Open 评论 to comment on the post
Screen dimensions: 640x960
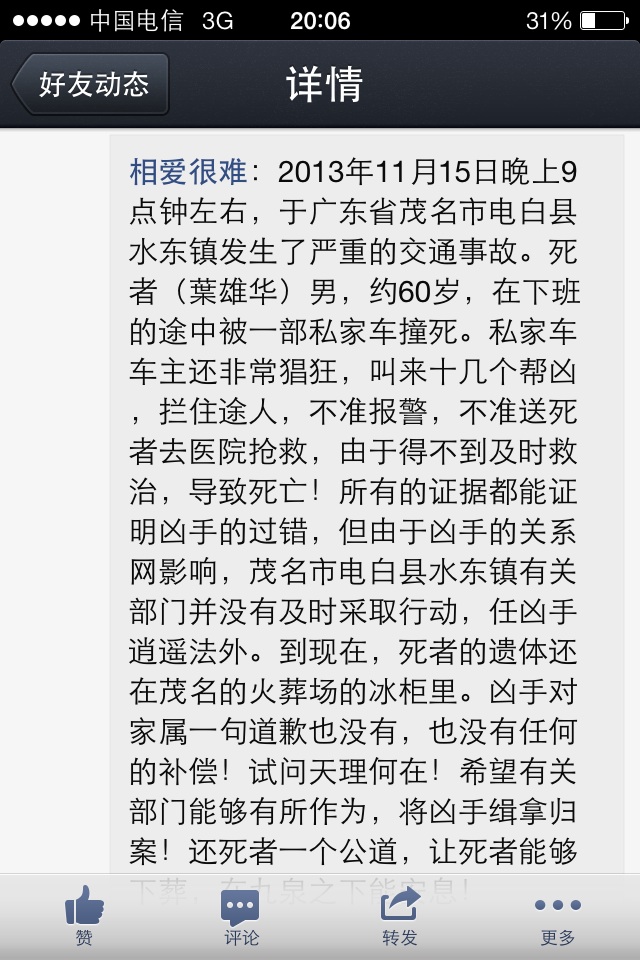241,916
